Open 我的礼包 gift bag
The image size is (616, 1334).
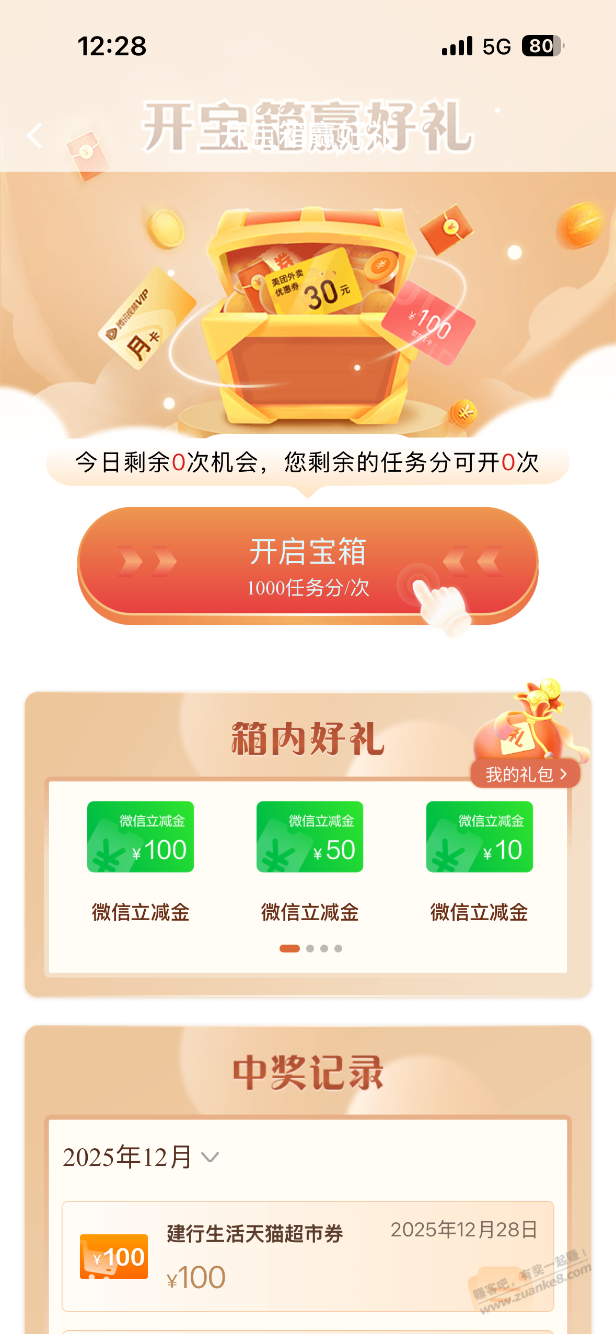(x=525, y=774)
